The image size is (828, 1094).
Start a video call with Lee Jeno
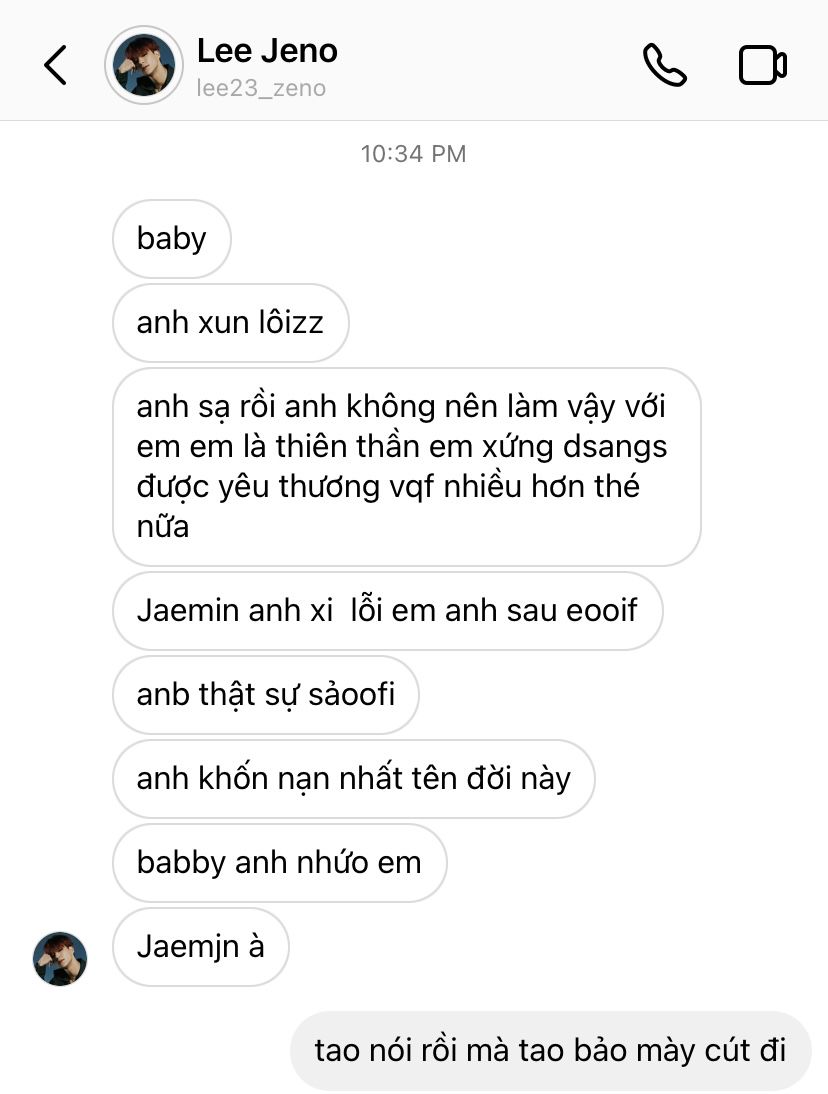[762, 66]
